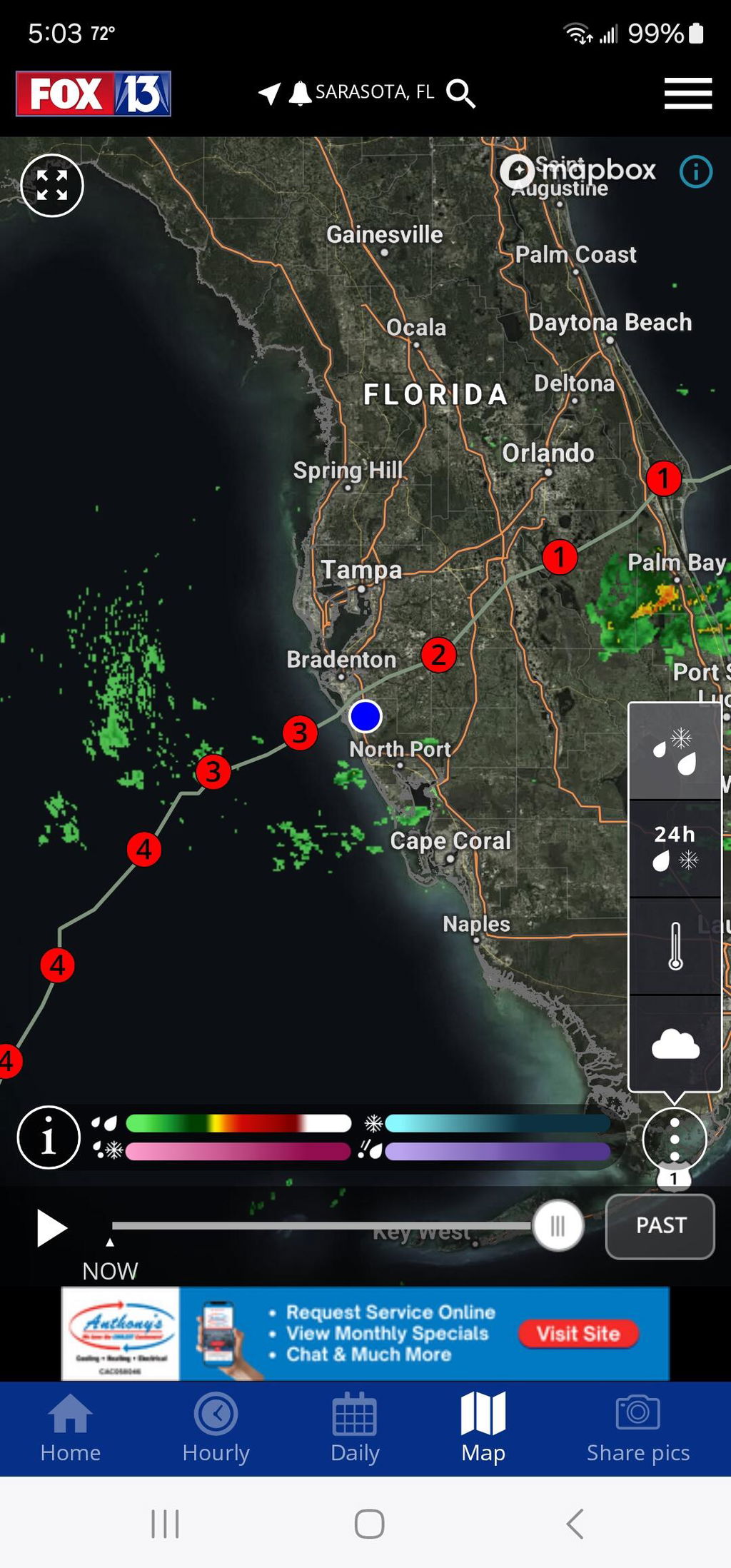Play the radar animation

point(51,1228)
